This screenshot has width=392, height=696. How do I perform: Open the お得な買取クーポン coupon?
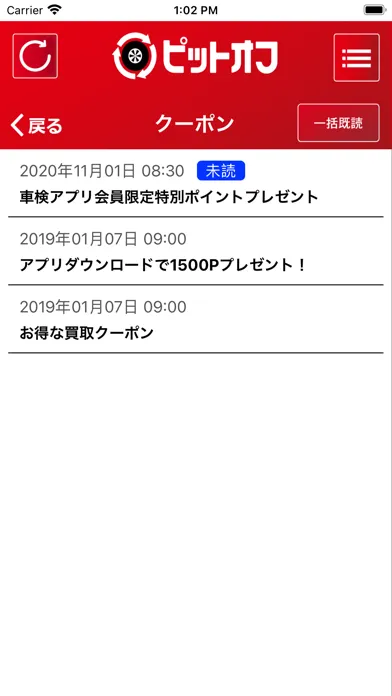click(196, 319)
